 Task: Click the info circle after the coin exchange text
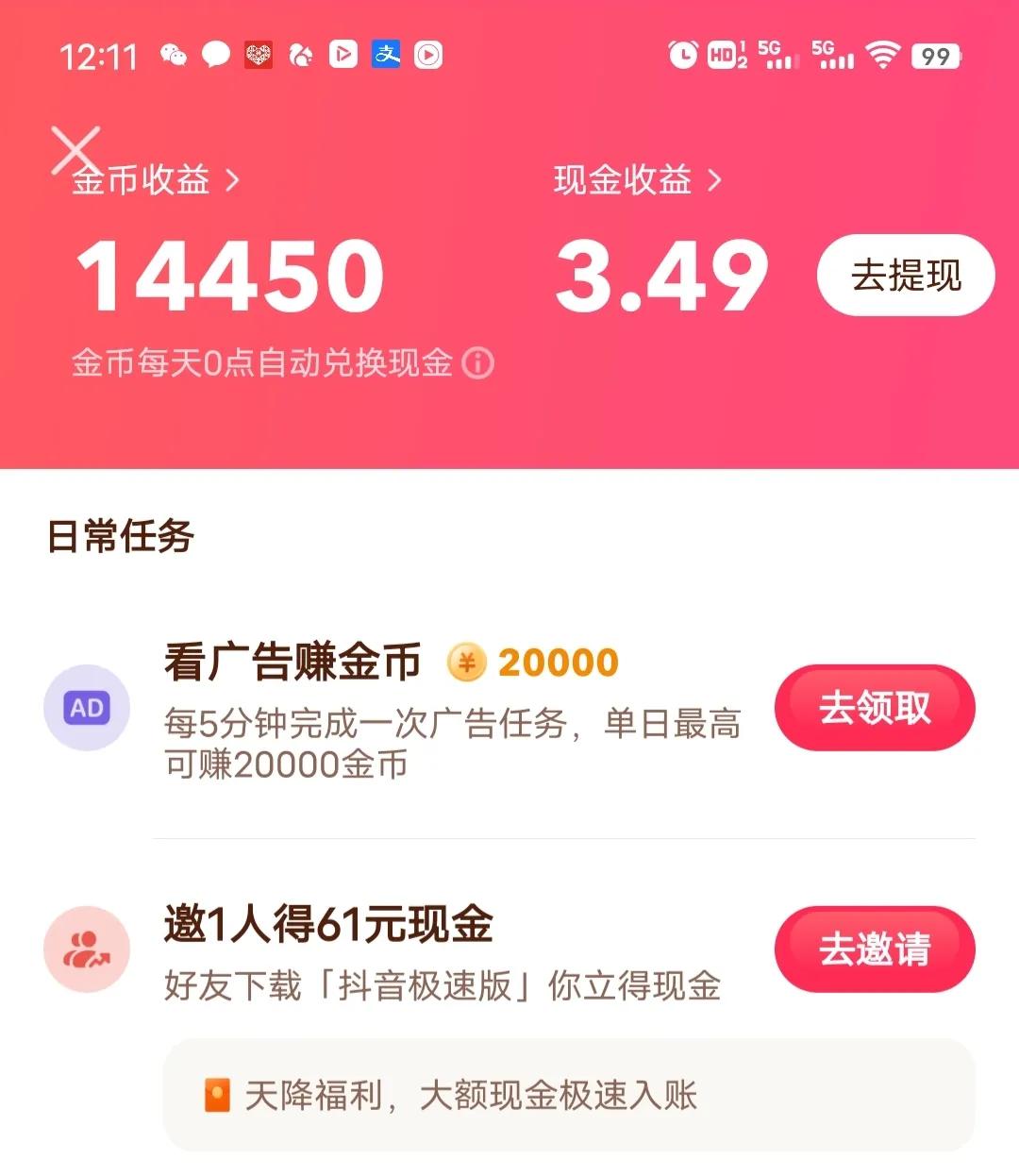click(x=479, y=363)
